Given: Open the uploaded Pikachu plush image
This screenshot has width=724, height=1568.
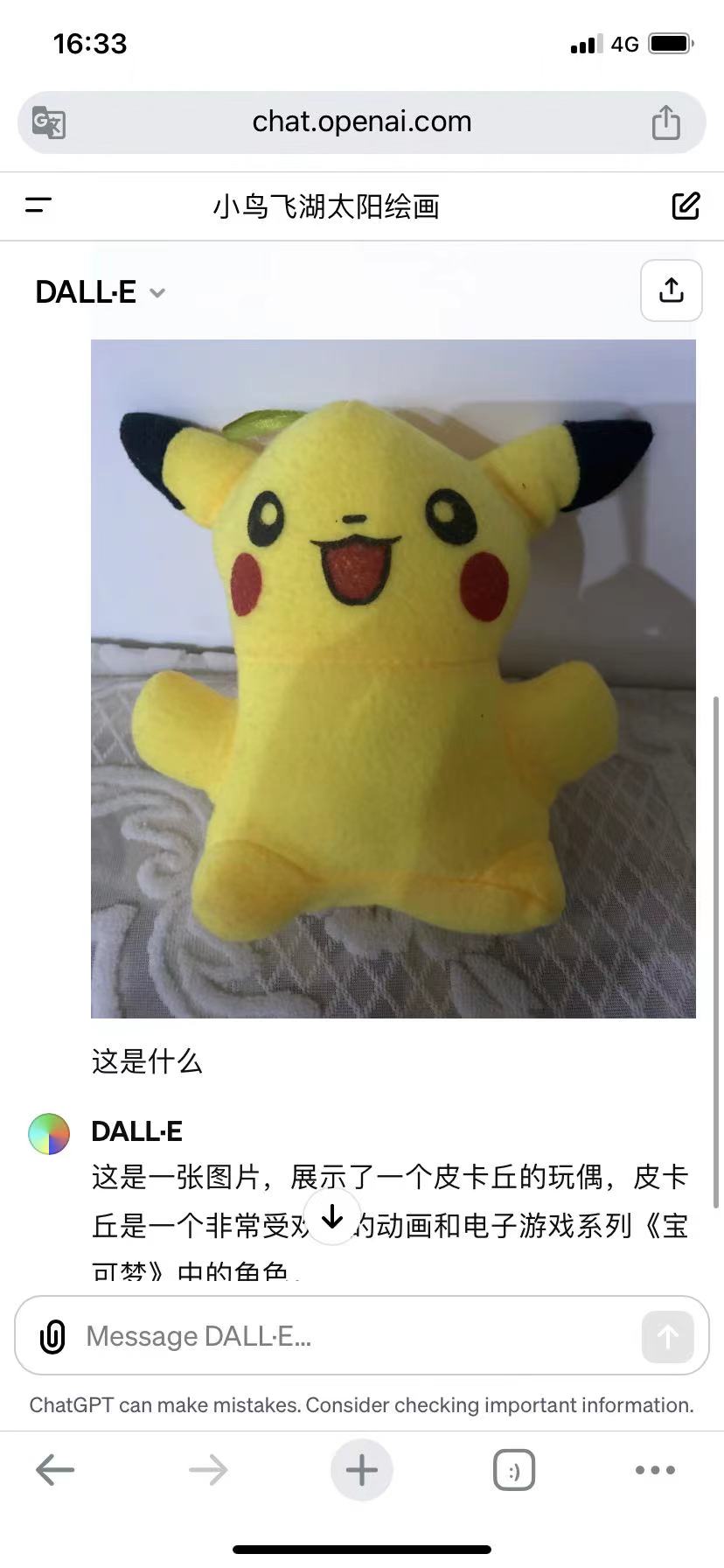Looking at the screenshot, I should coord(393,678).
